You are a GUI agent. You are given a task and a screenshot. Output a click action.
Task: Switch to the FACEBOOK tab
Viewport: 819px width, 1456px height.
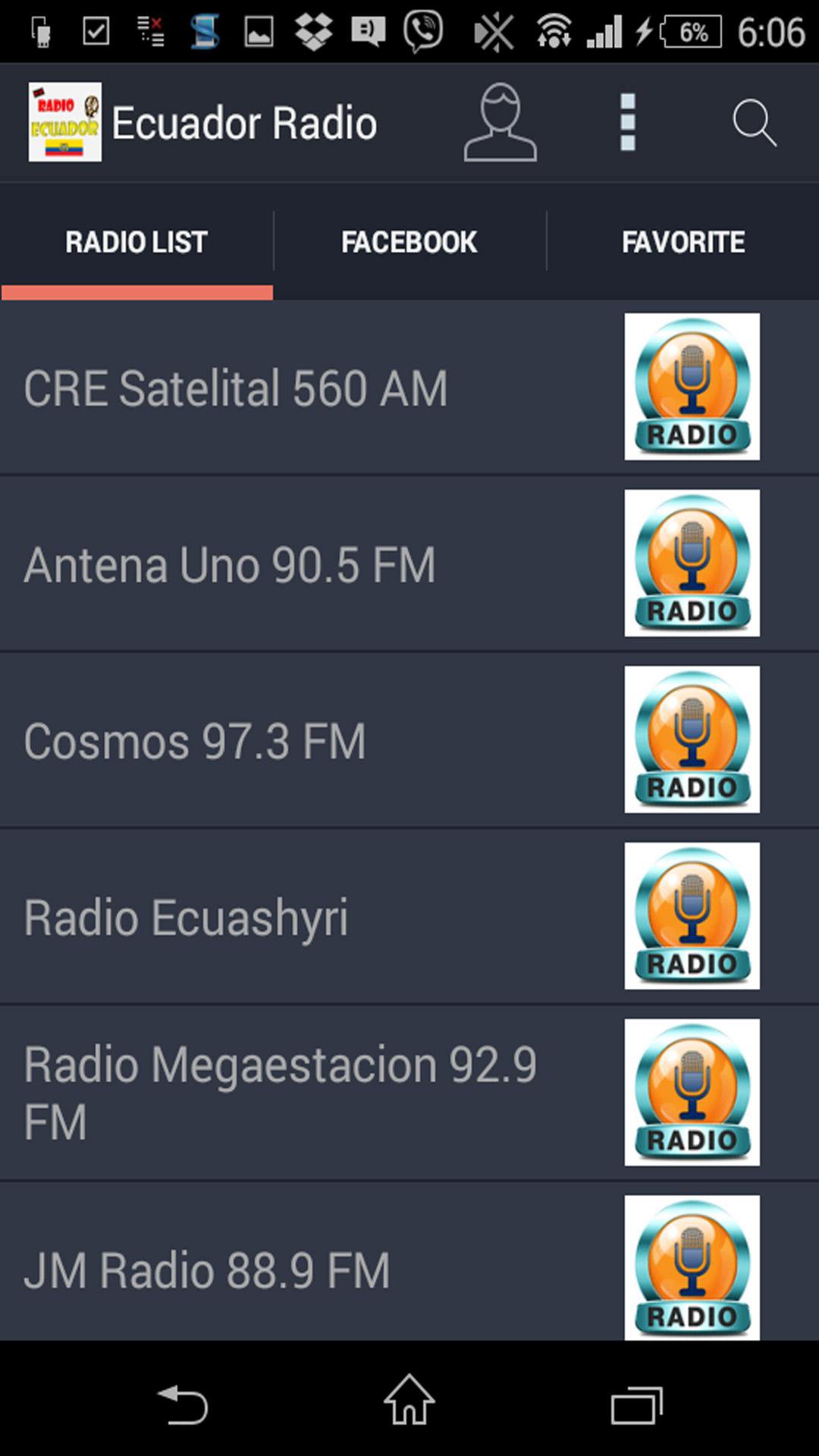coord(409,241)
